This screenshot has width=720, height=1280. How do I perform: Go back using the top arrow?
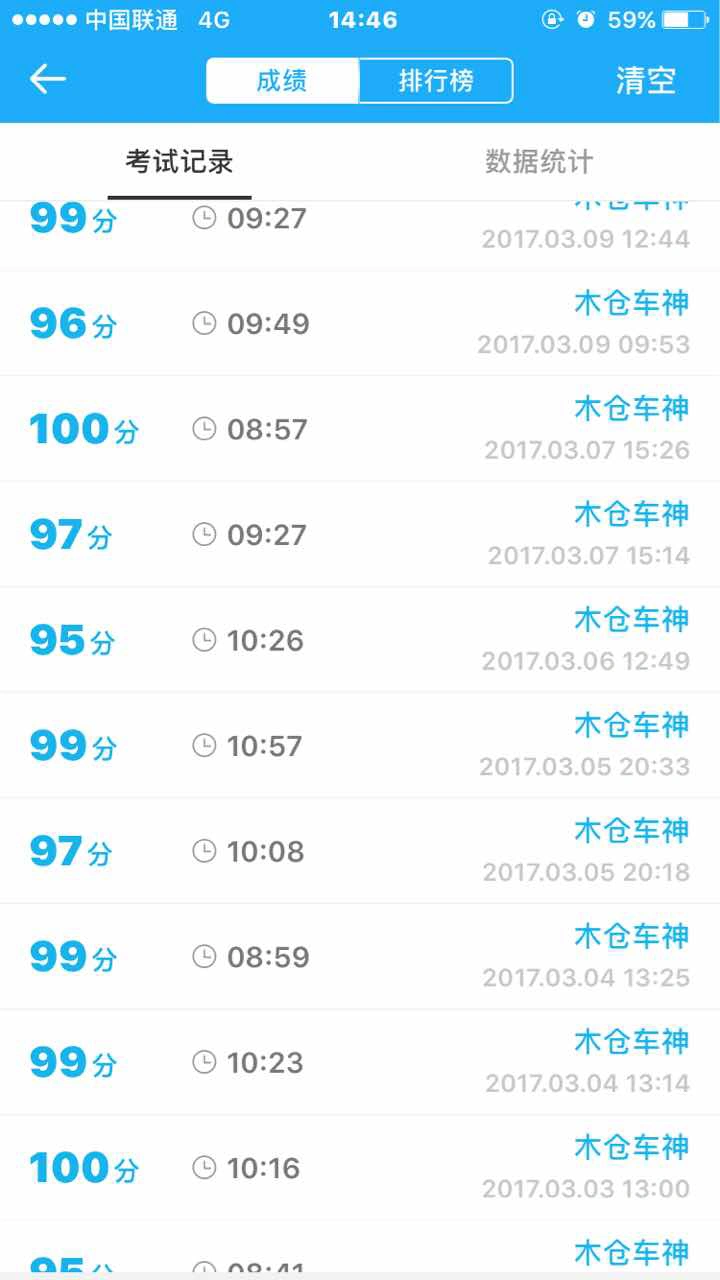click(x=48, y=79)
